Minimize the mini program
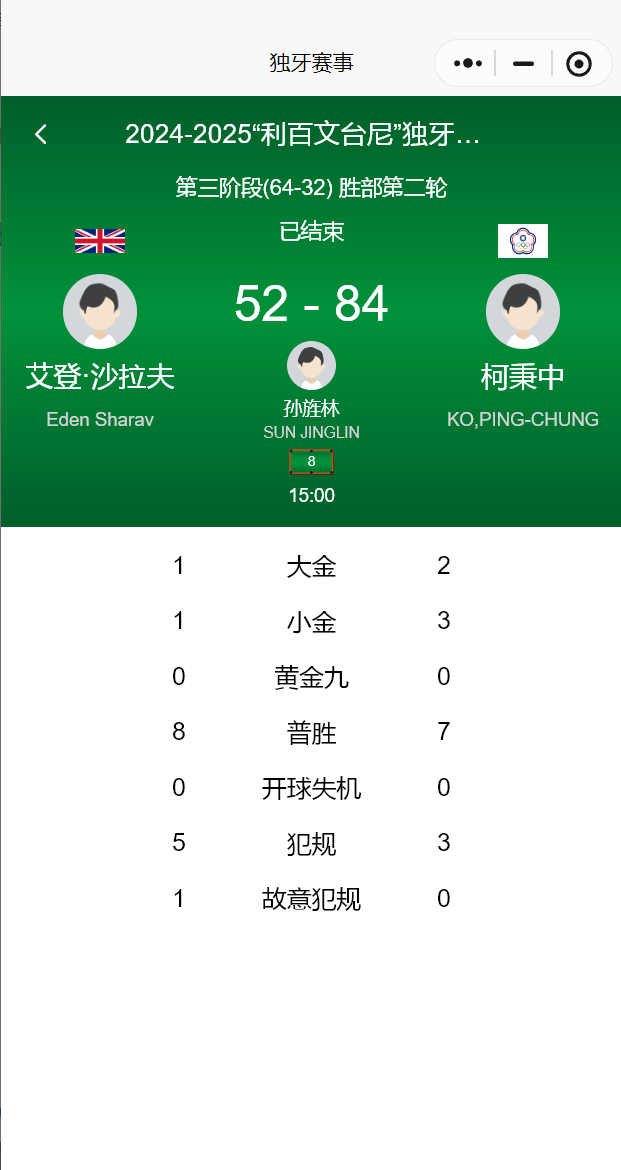The width and height of the screenshot is (621, 1170). [x=523, y=64]
